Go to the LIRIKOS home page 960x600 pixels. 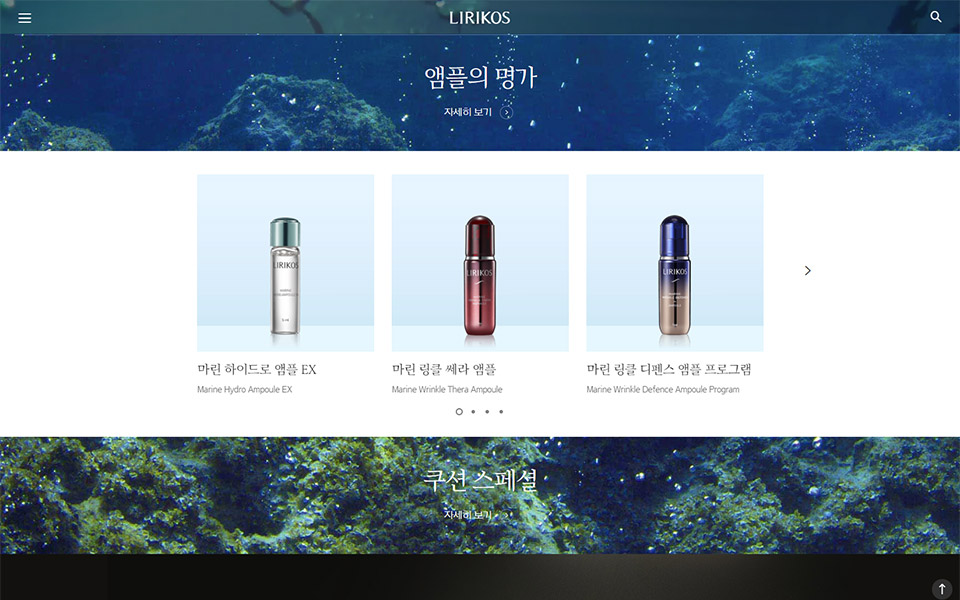click(480, 17)
